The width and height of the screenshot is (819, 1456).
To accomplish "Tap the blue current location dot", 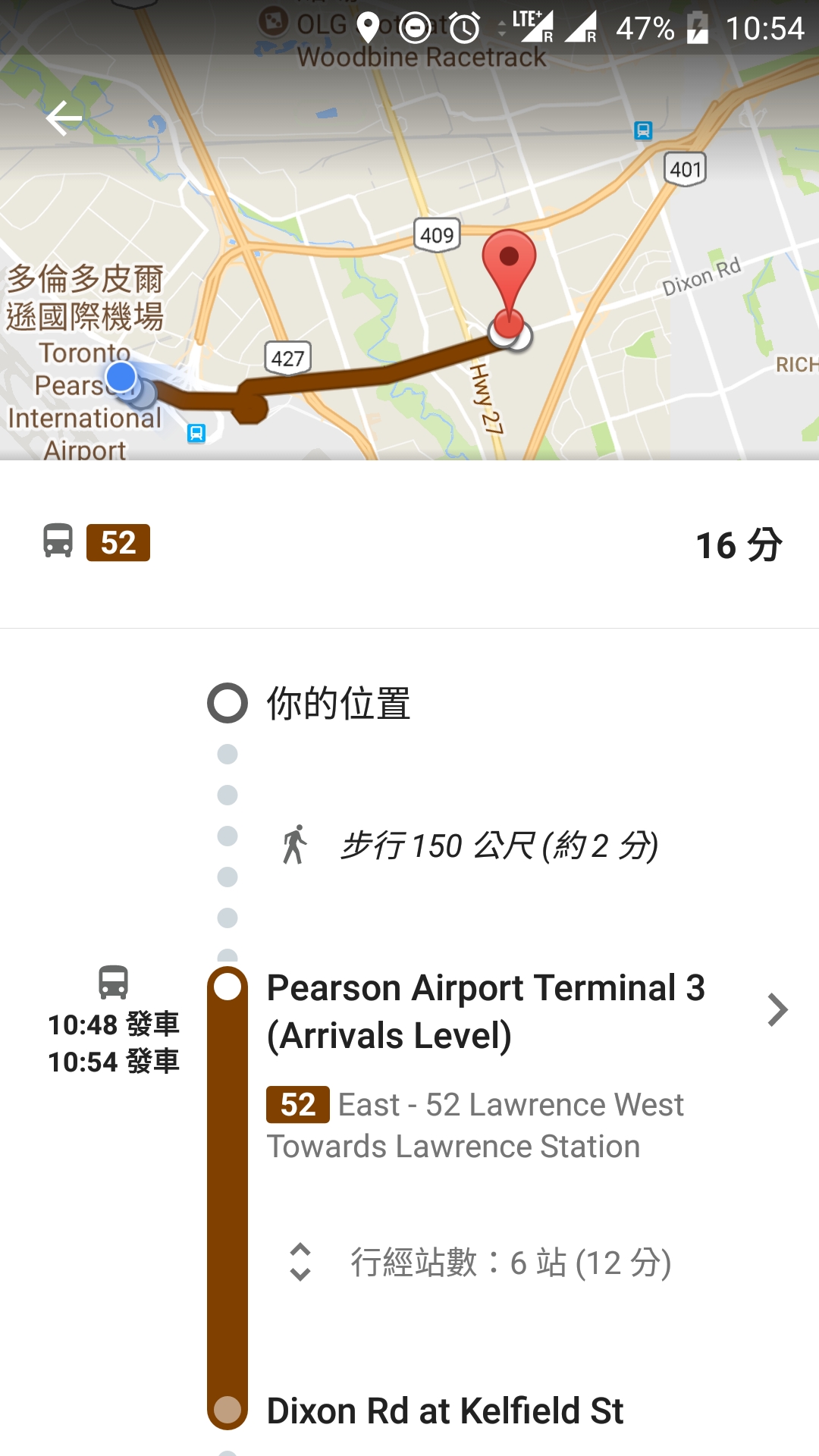I will 121,377.
